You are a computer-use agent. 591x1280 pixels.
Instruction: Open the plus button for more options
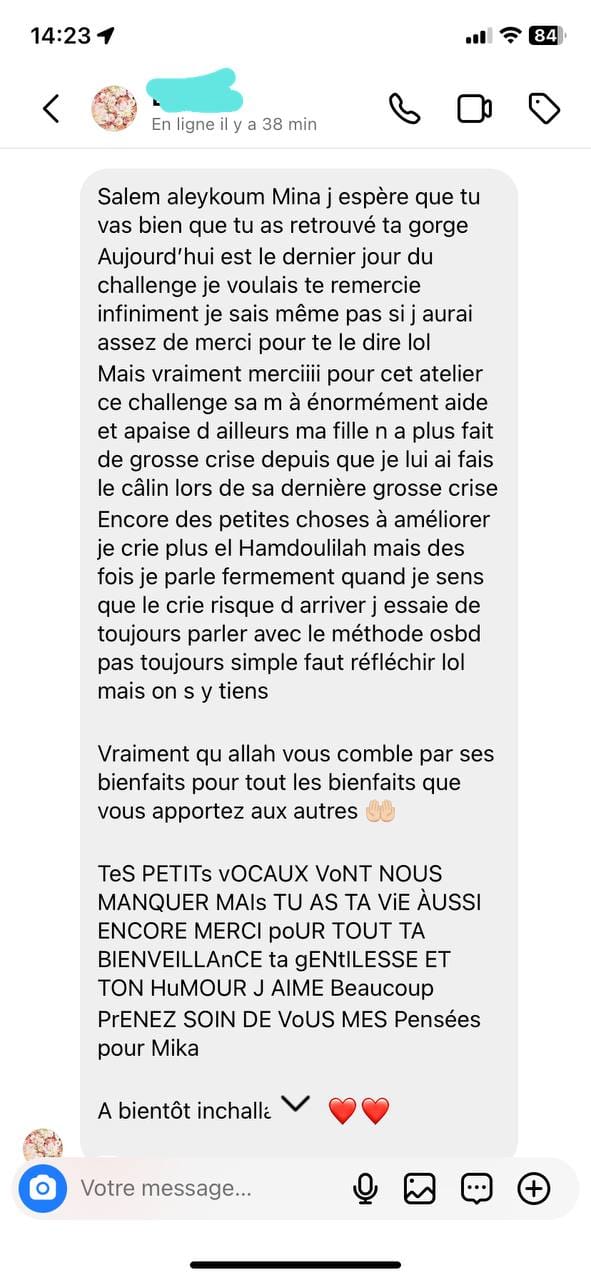coord(534,1188)
